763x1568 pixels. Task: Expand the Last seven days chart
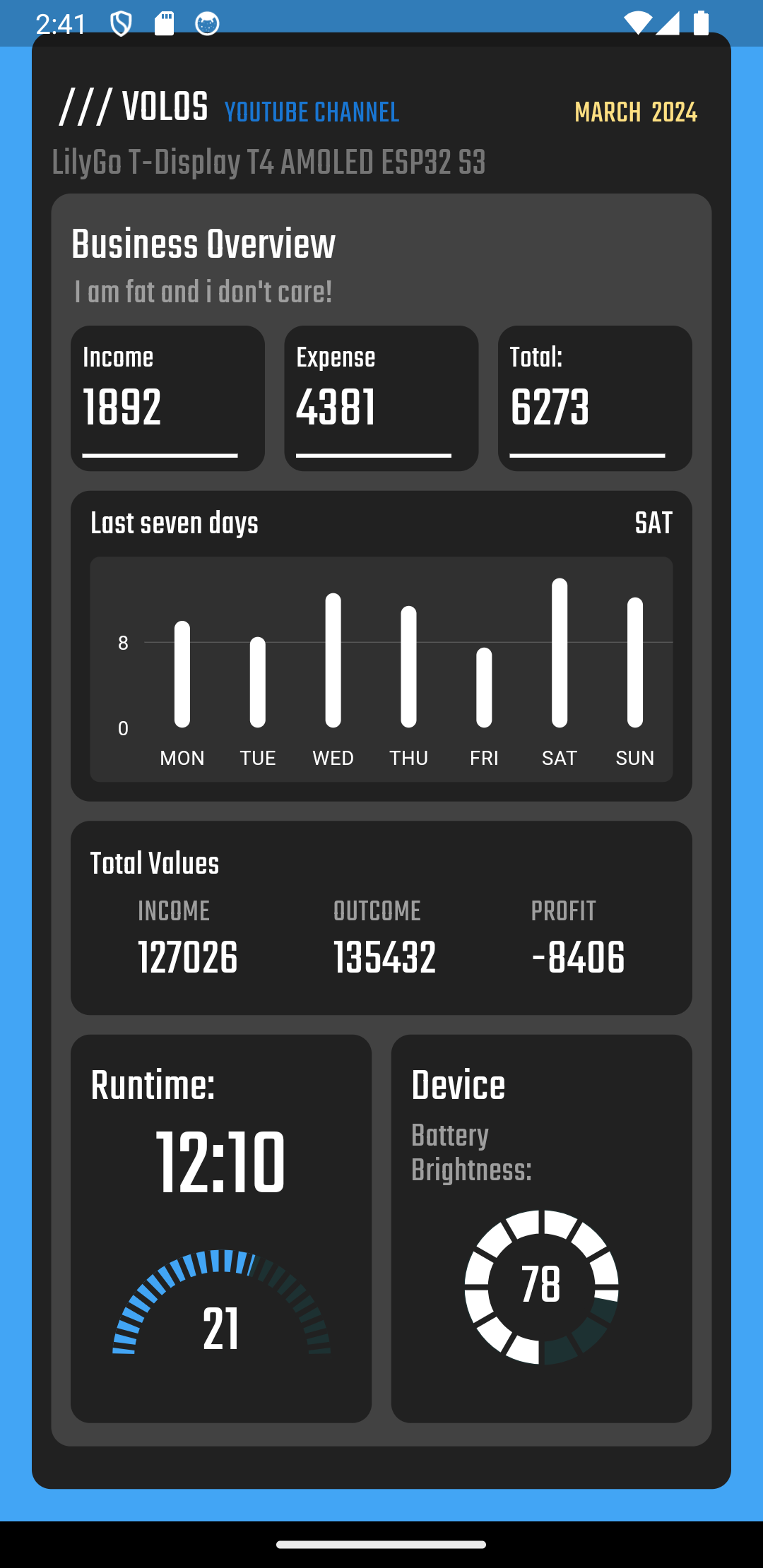(x=174, y=524)
